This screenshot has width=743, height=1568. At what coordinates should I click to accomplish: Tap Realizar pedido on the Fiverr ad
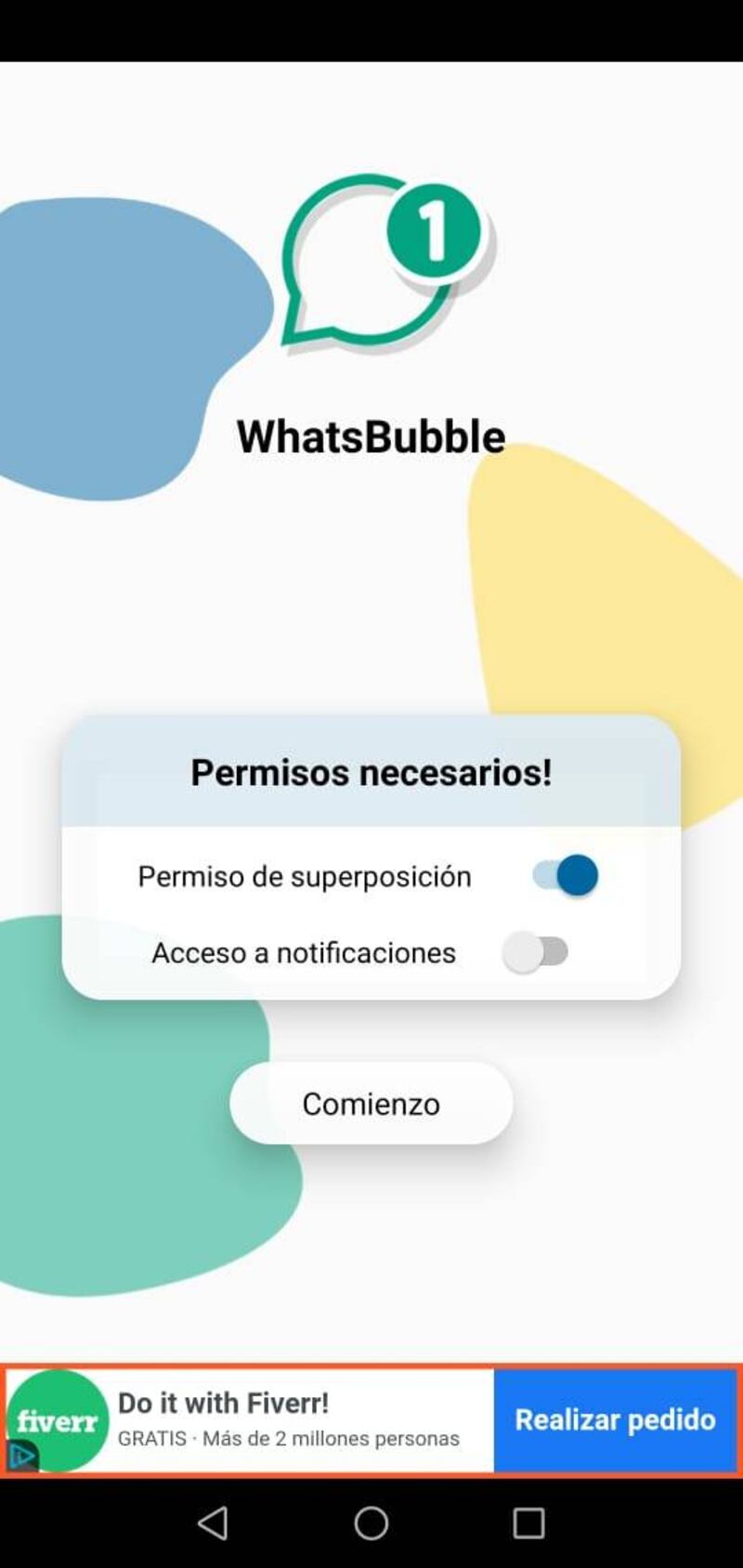[615, 1419]
